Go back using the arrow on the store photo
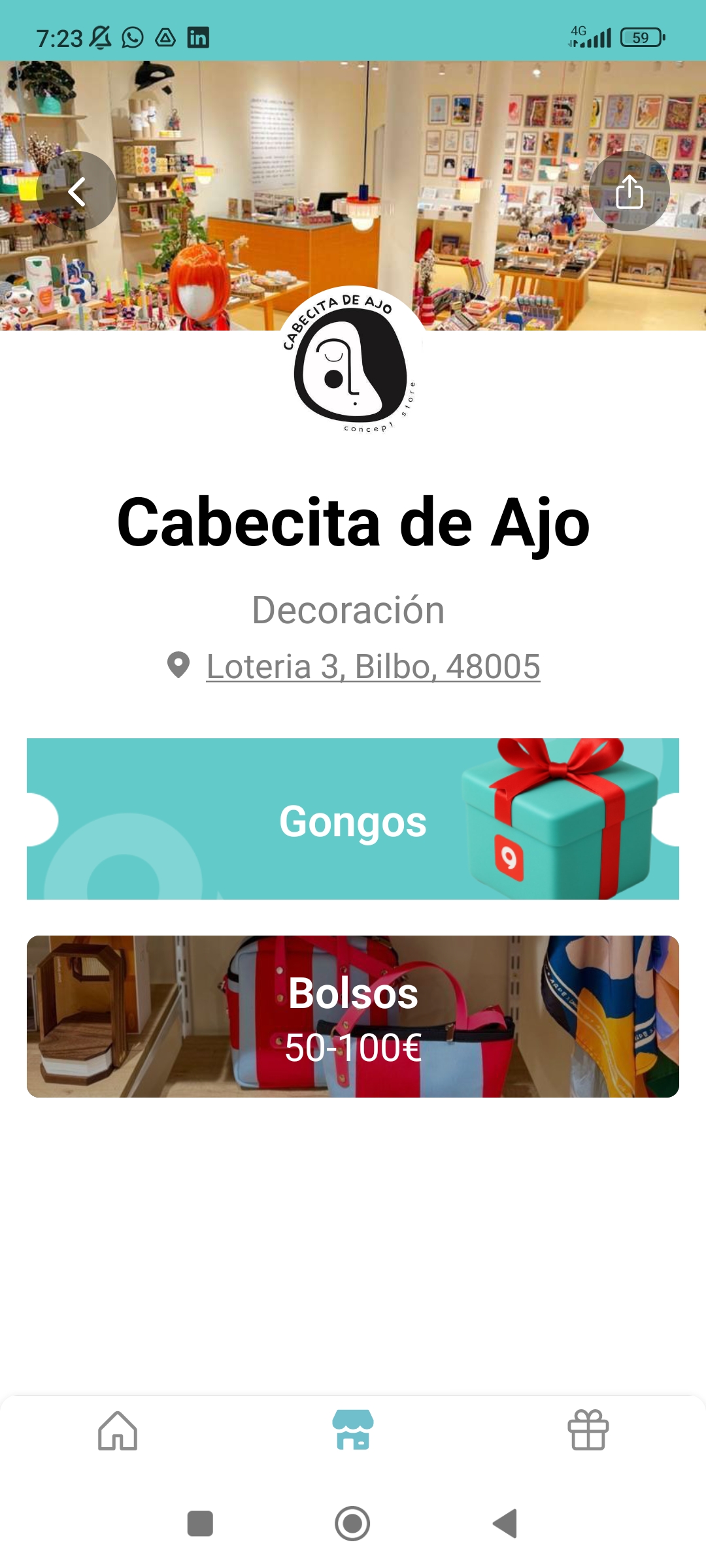Image resolution: width=706 pixels, height=1568 pixels. 77,191
